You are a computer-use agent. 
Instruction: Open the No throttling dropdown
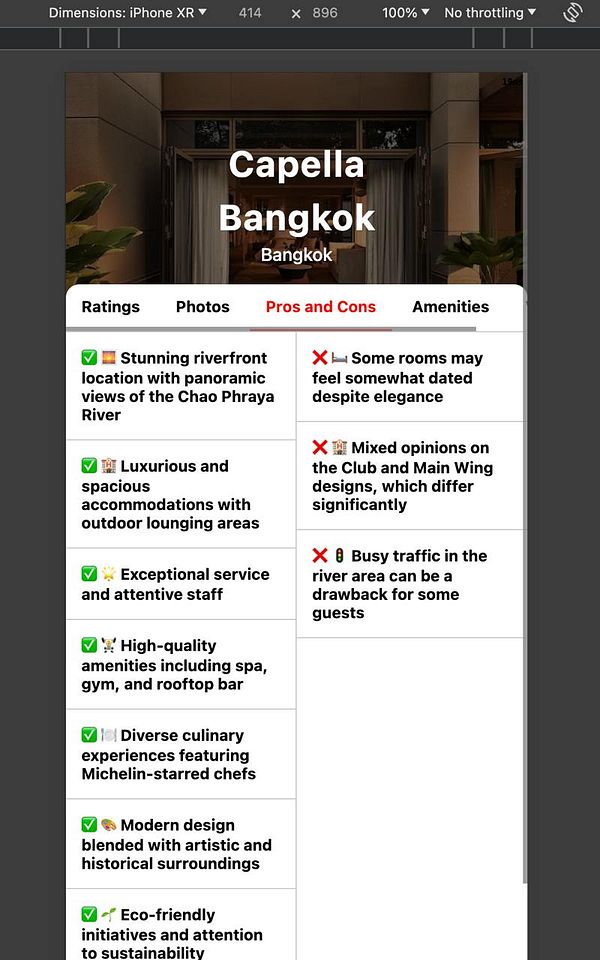click(490, 13)
